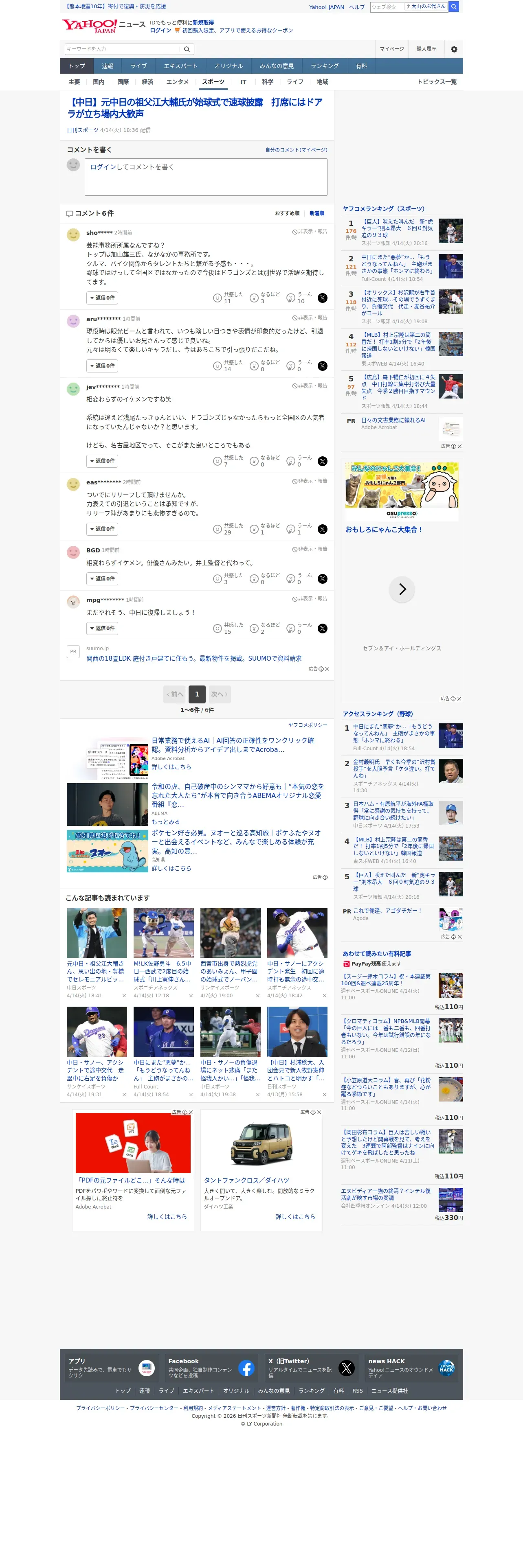Open マイページ link
The width and height of the screenshot is (523, 1568).
pos(391,49)
